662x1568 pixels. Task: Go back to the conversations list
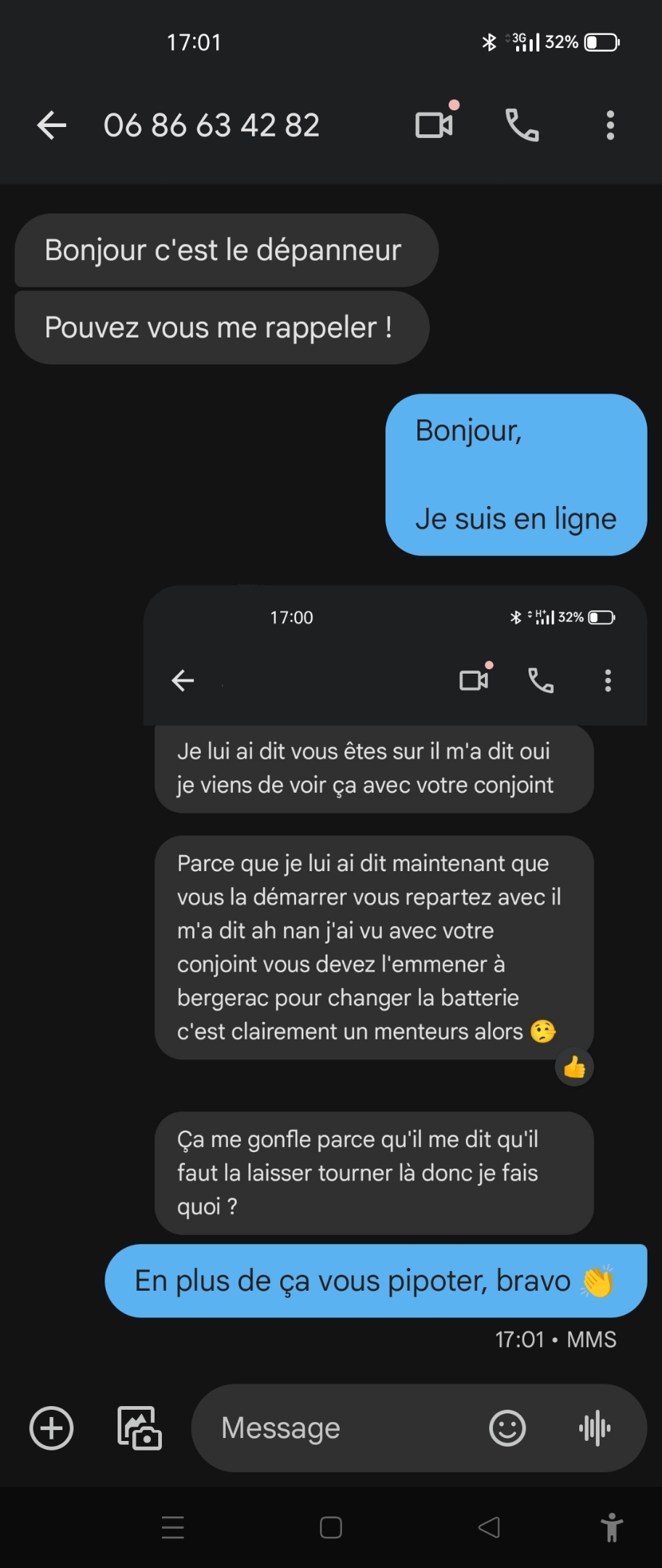52,126
